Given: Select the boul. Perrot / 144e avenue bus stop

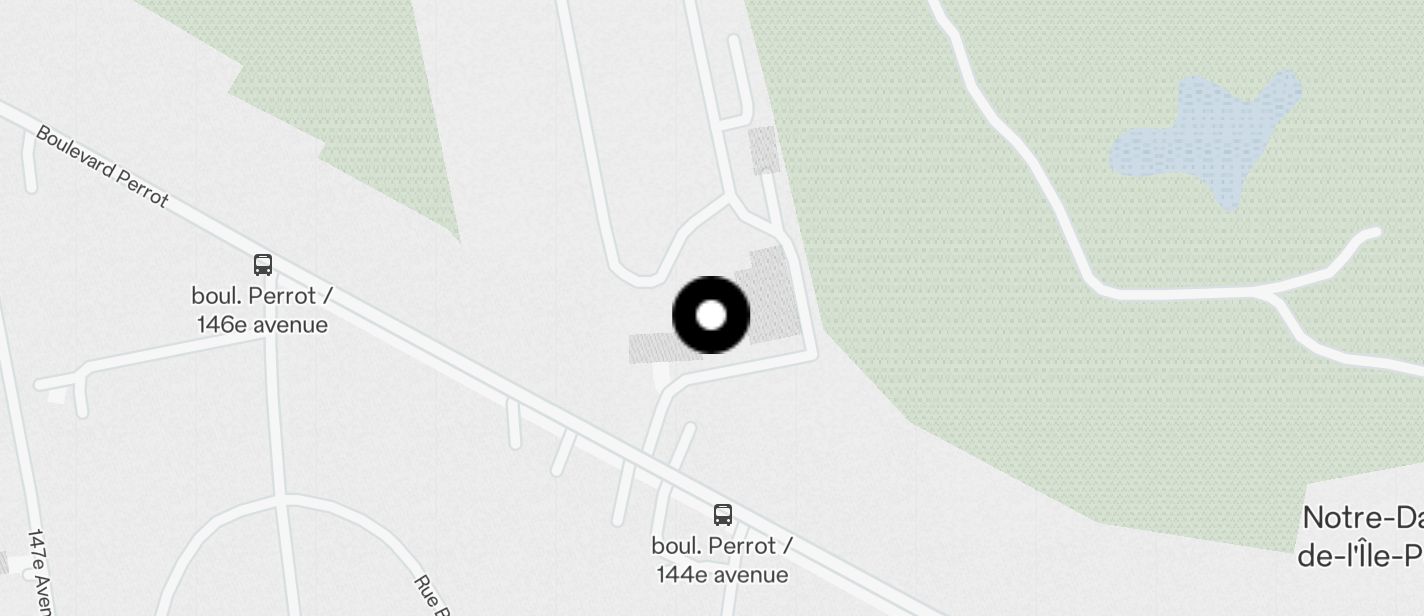Looking at the screenshot, I should point(722,516).
